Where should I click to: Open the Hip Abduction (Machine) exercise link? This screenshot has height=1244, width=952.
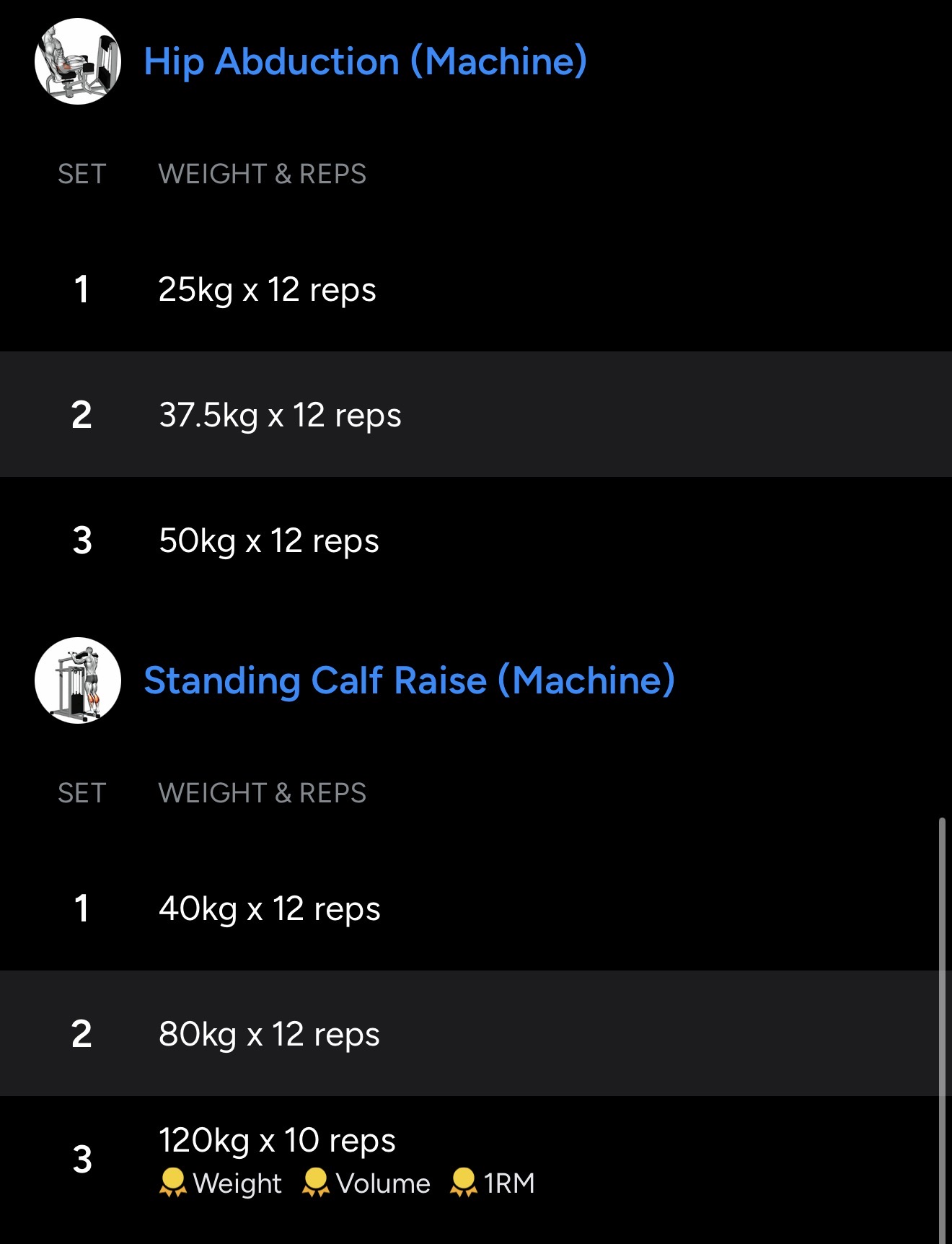[x=365, y=61]
